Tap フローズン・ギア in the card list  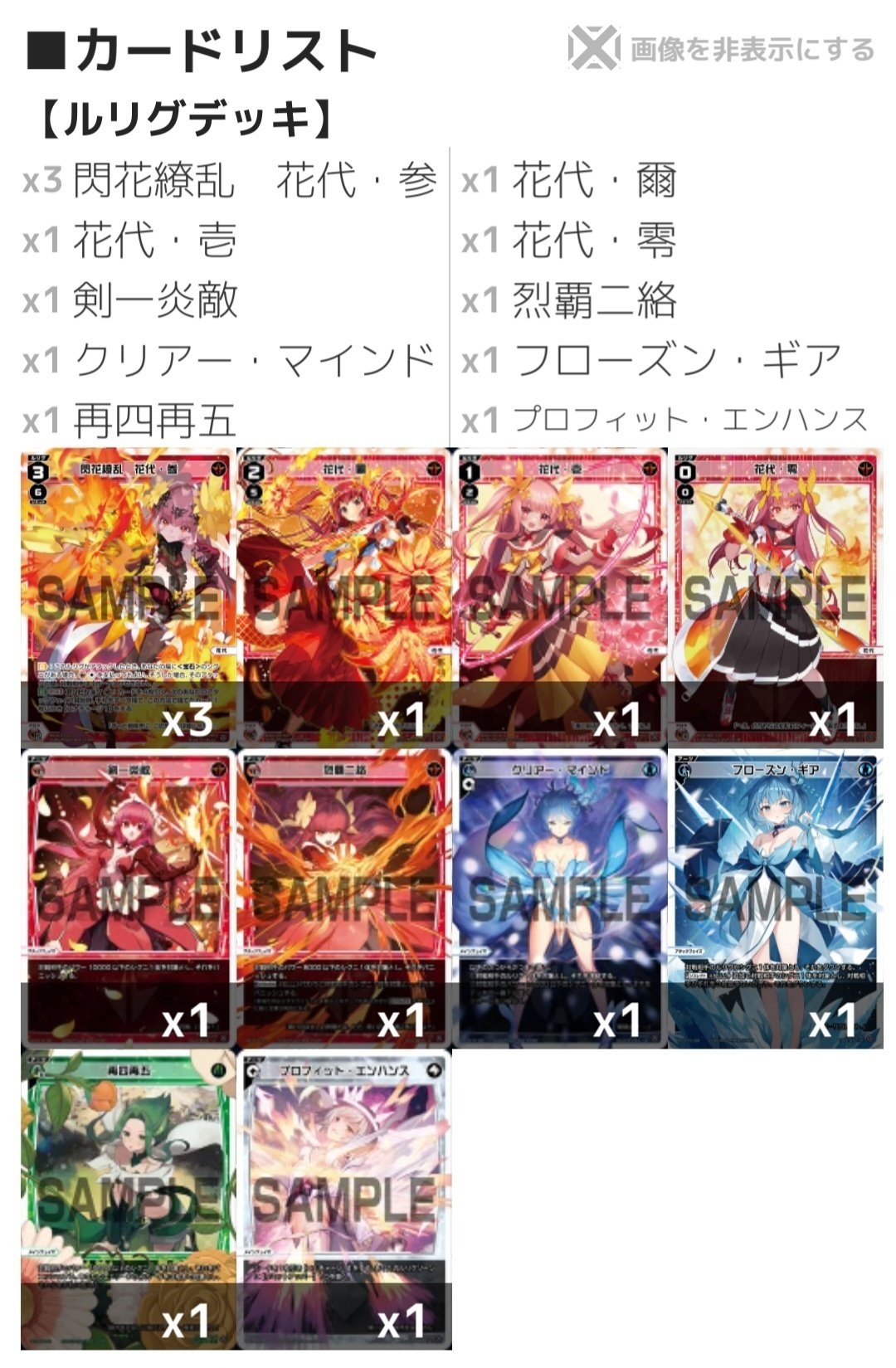click(676, 360)
